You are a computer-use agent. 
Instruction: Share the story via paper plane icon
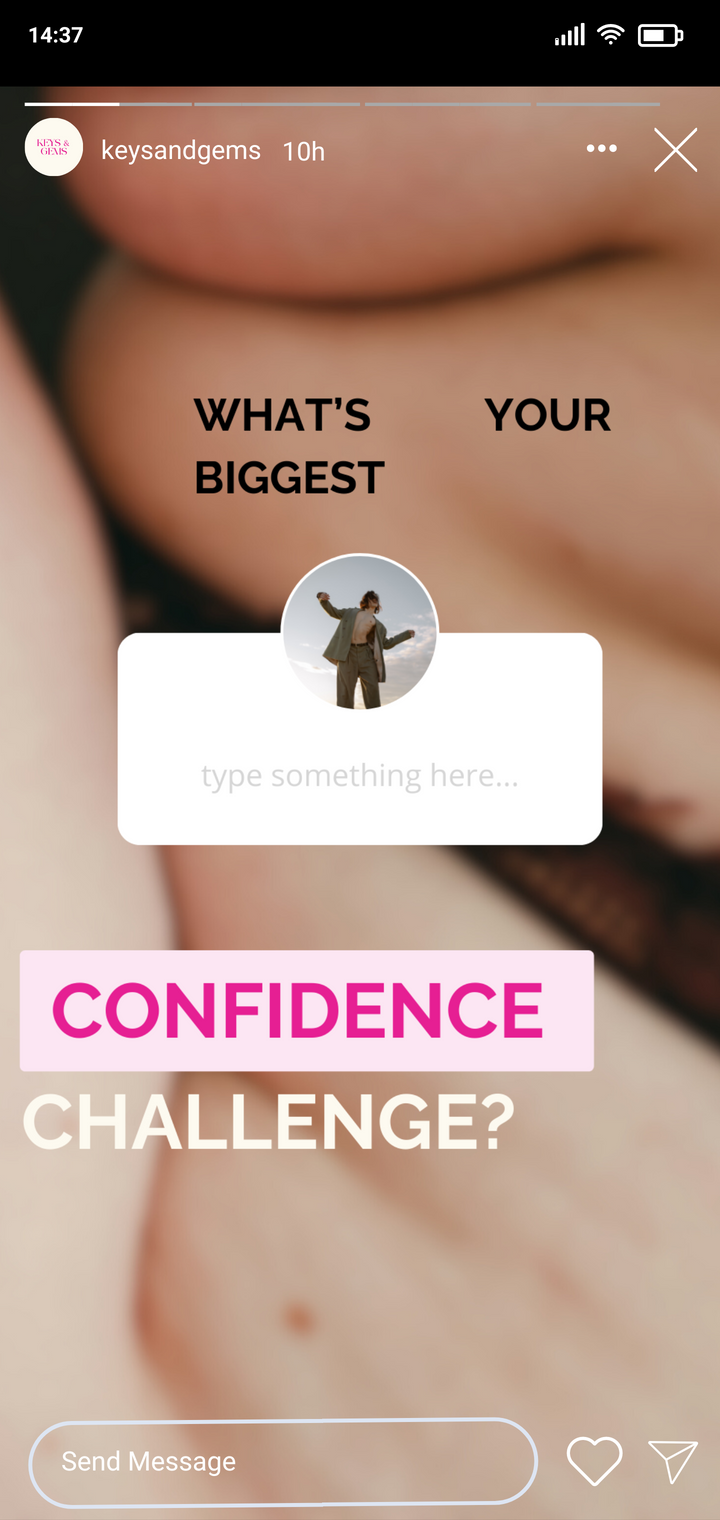(673, 1461)
